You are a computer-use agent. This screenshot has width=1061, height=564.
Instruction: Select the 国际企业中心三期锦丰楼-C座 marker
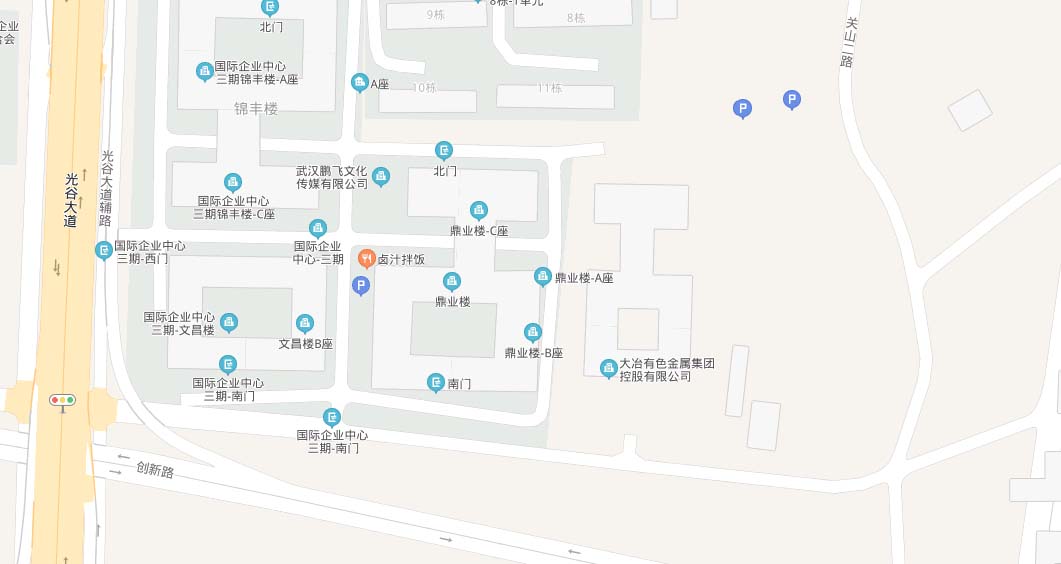pos(233,182)
